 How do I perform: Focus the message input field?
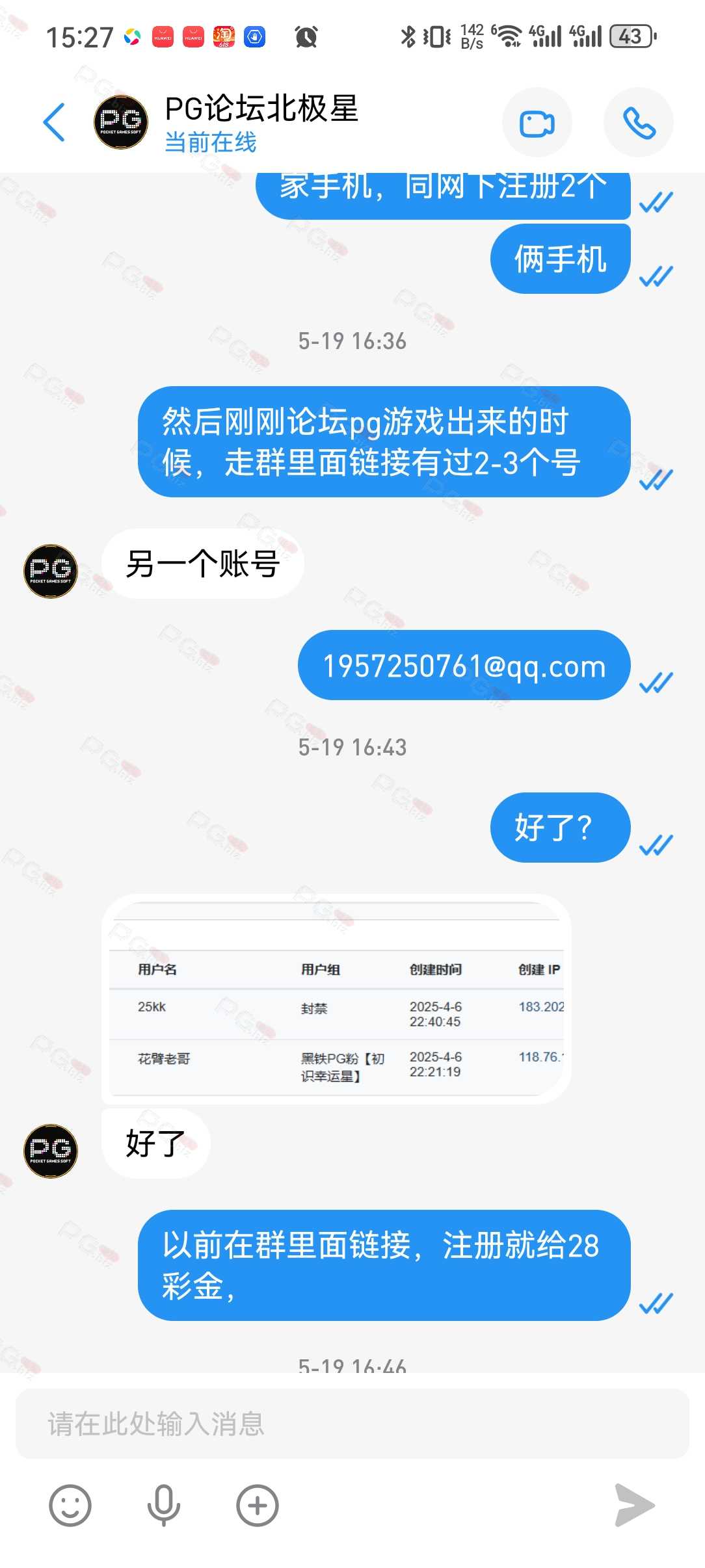coord(352,1424)
